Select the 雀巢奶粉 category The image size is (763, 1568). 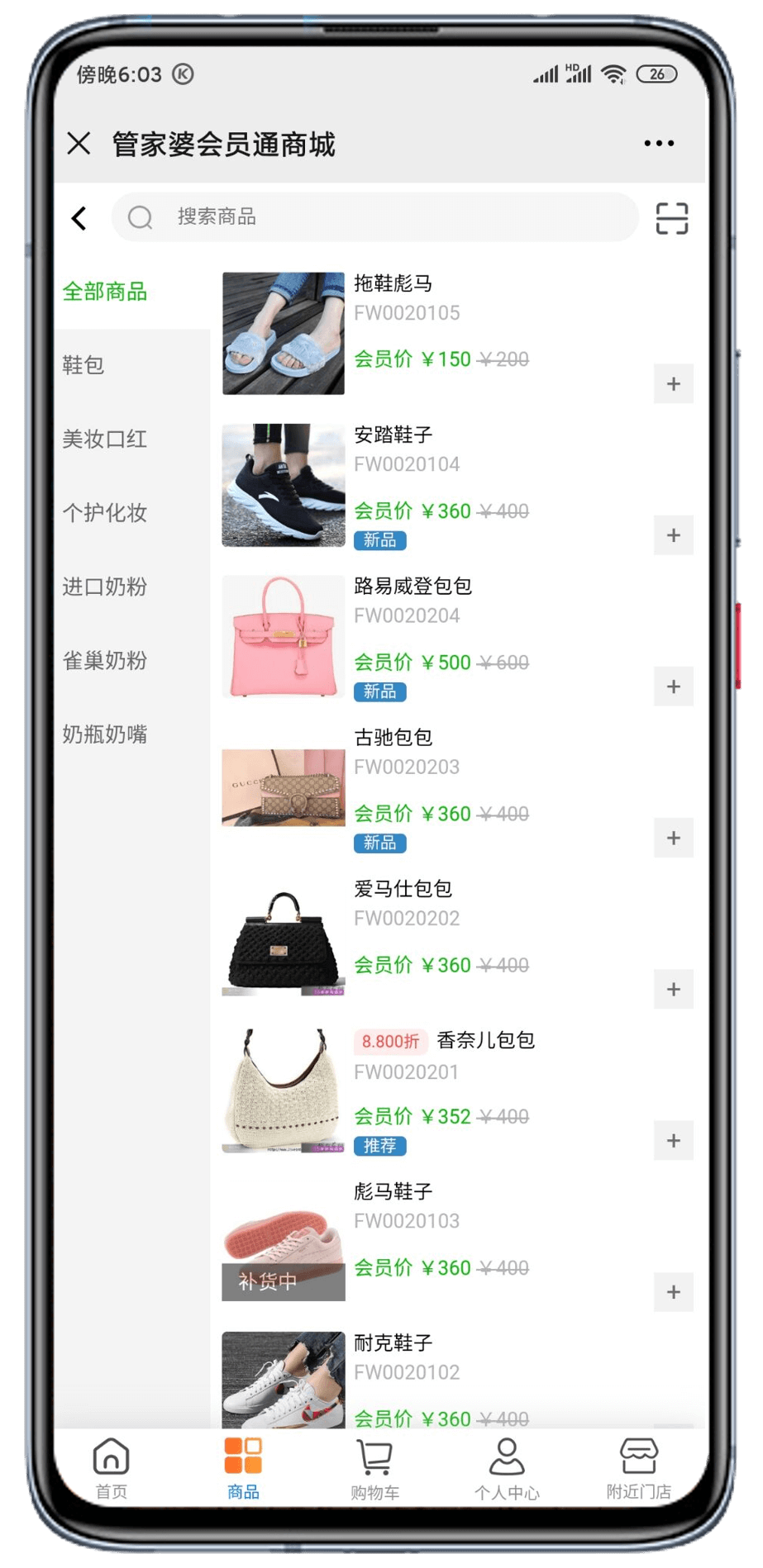click(105, 661)
